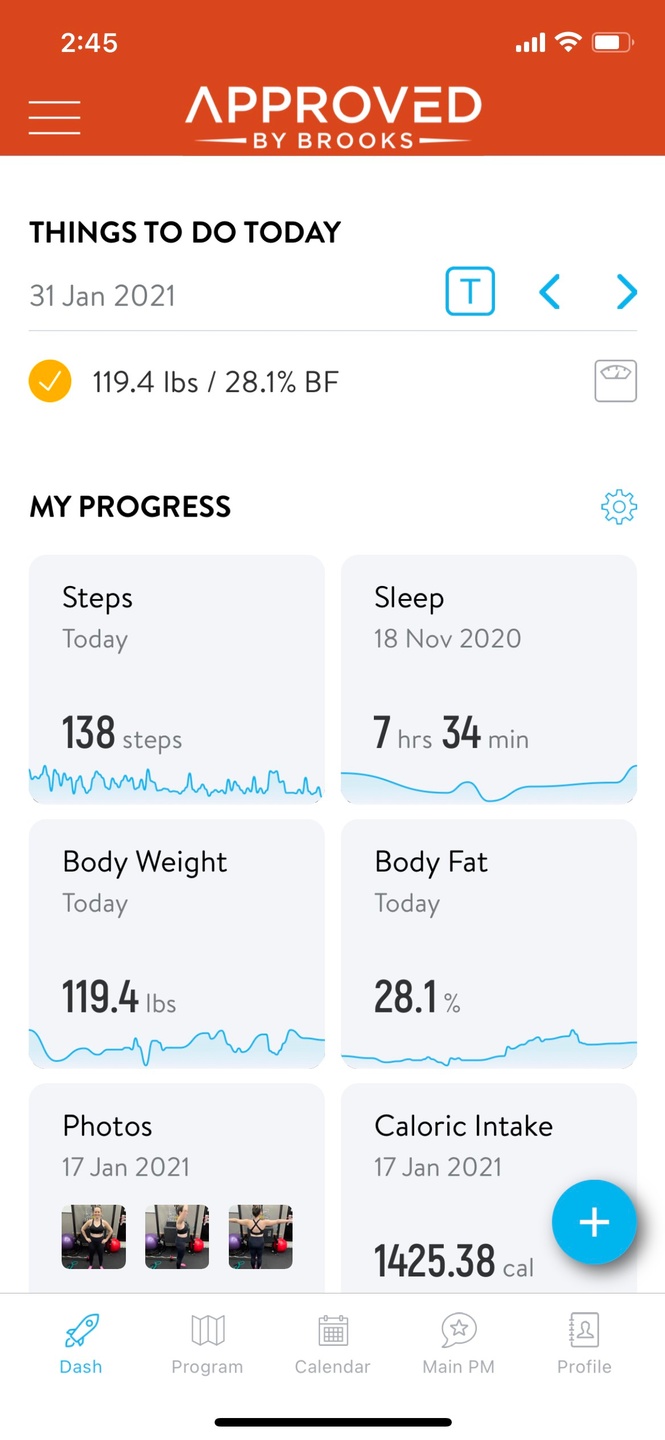This screenshot has width=665, height=1440.
Task: Tap the blue plus add button
Action: pos(594,1222)
